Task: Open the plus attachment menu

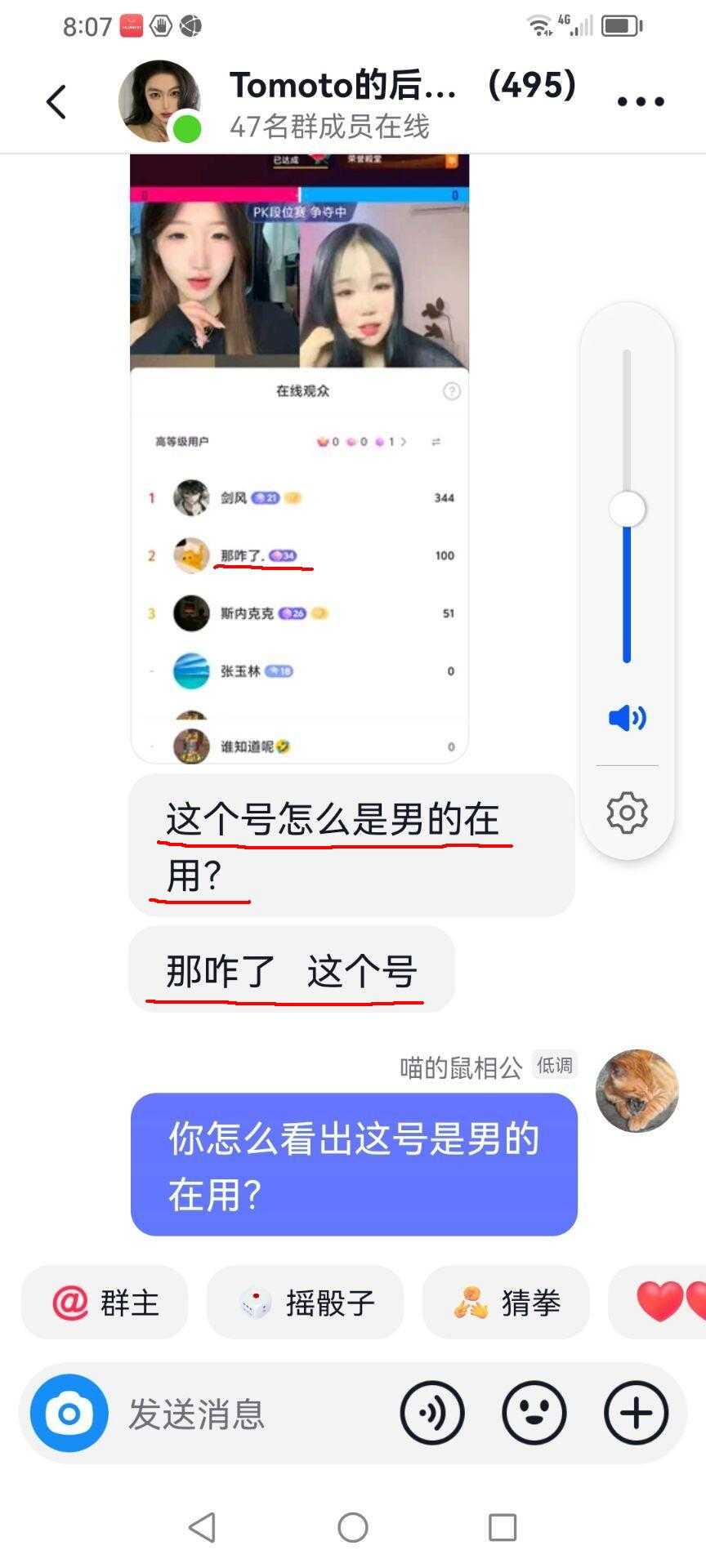Action: point(636,1414)
